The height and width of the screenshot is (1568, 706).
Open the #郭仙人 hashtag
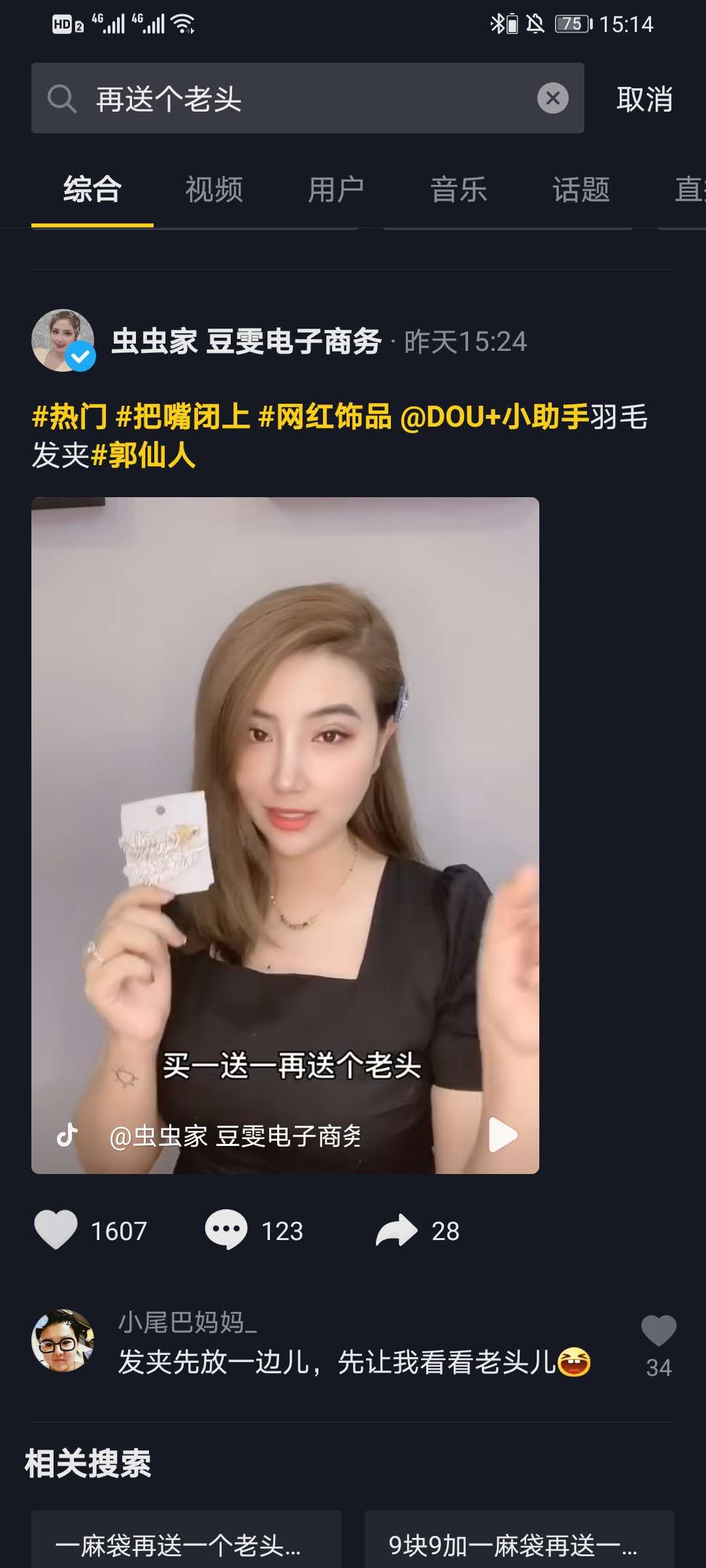tap(143, 455)
